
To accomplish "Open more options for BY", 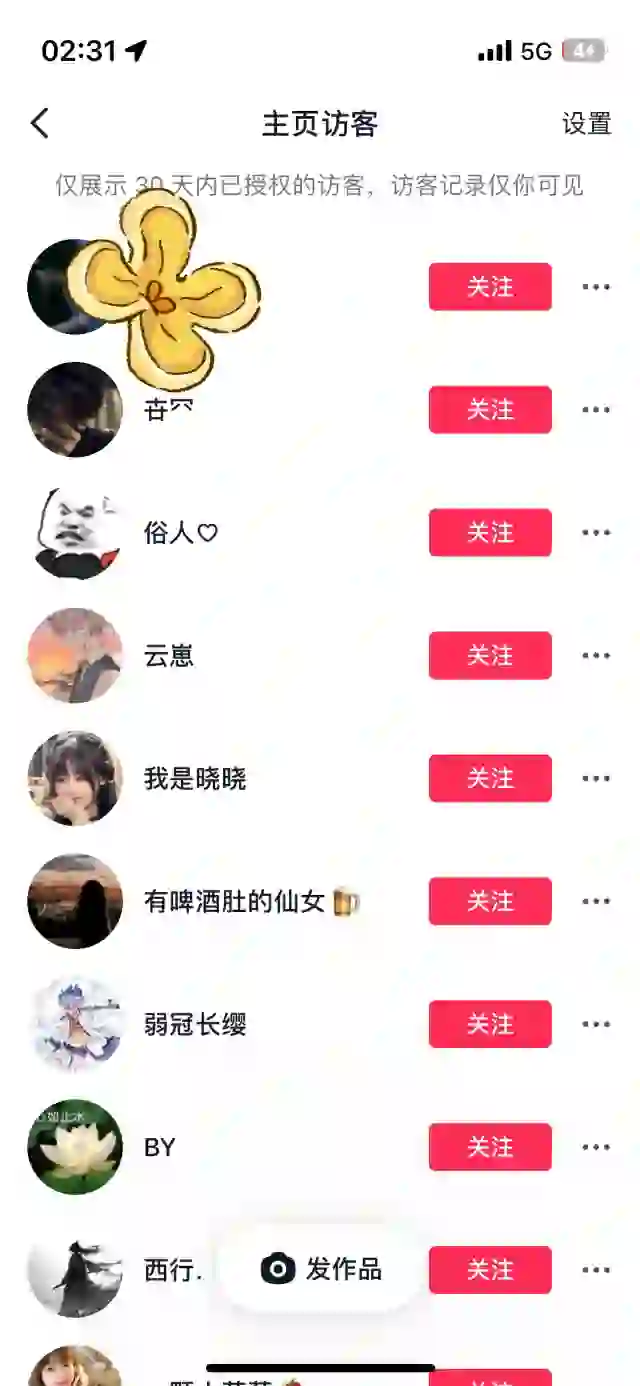I will [596, 1147].
